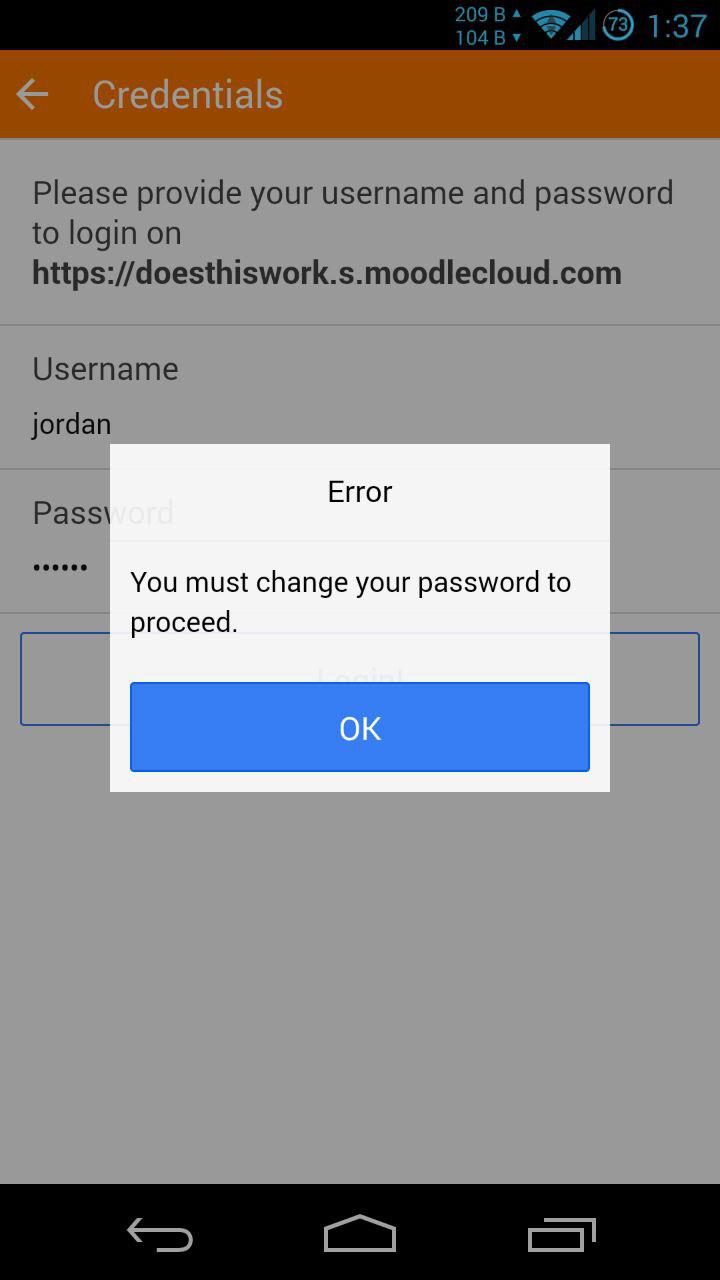
Task: Dismiss the error dialog with OK
Action: [360, 727]
